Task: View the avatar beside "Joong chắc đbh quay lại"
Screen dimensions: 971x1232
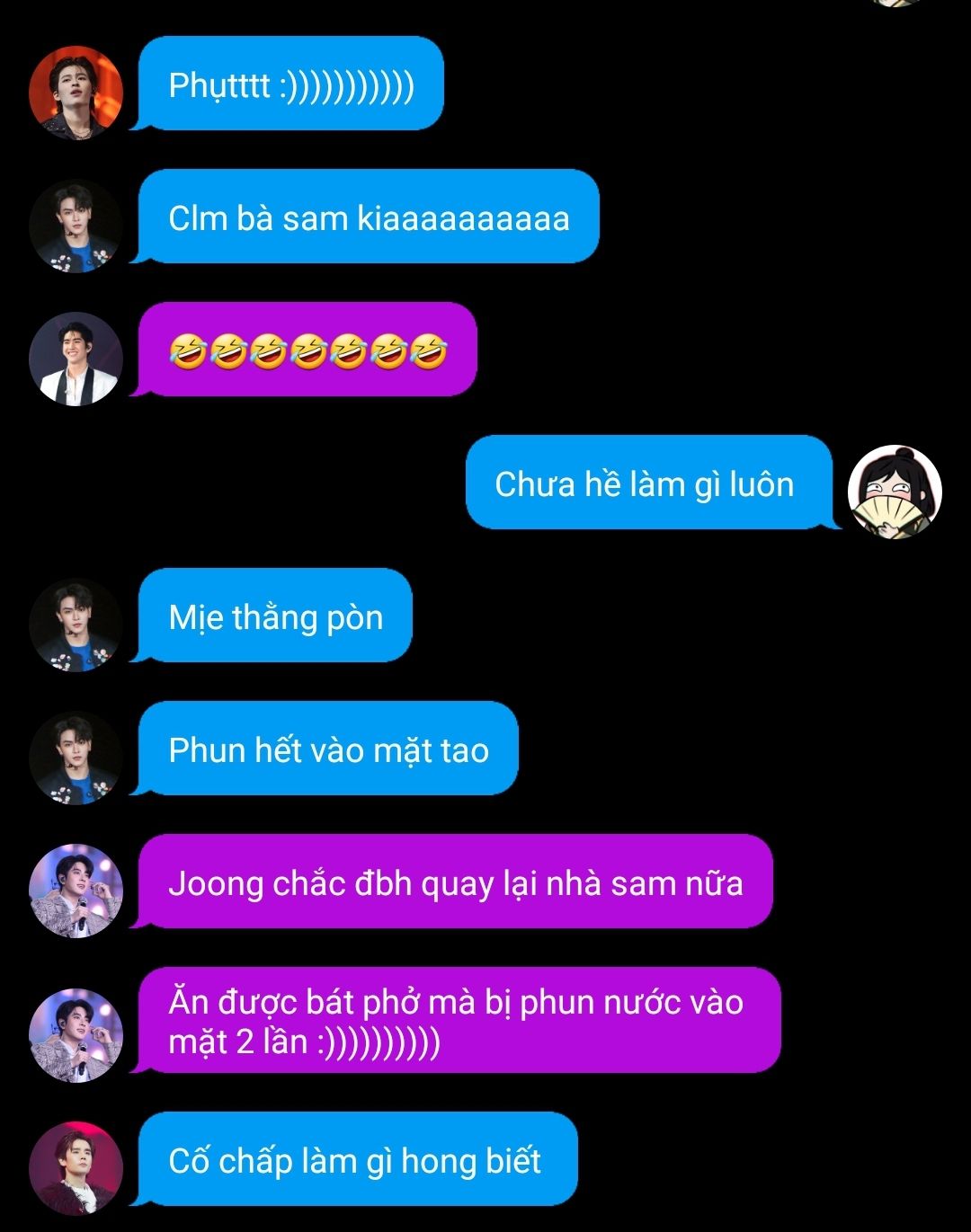Action: click(x=76, y=891)
